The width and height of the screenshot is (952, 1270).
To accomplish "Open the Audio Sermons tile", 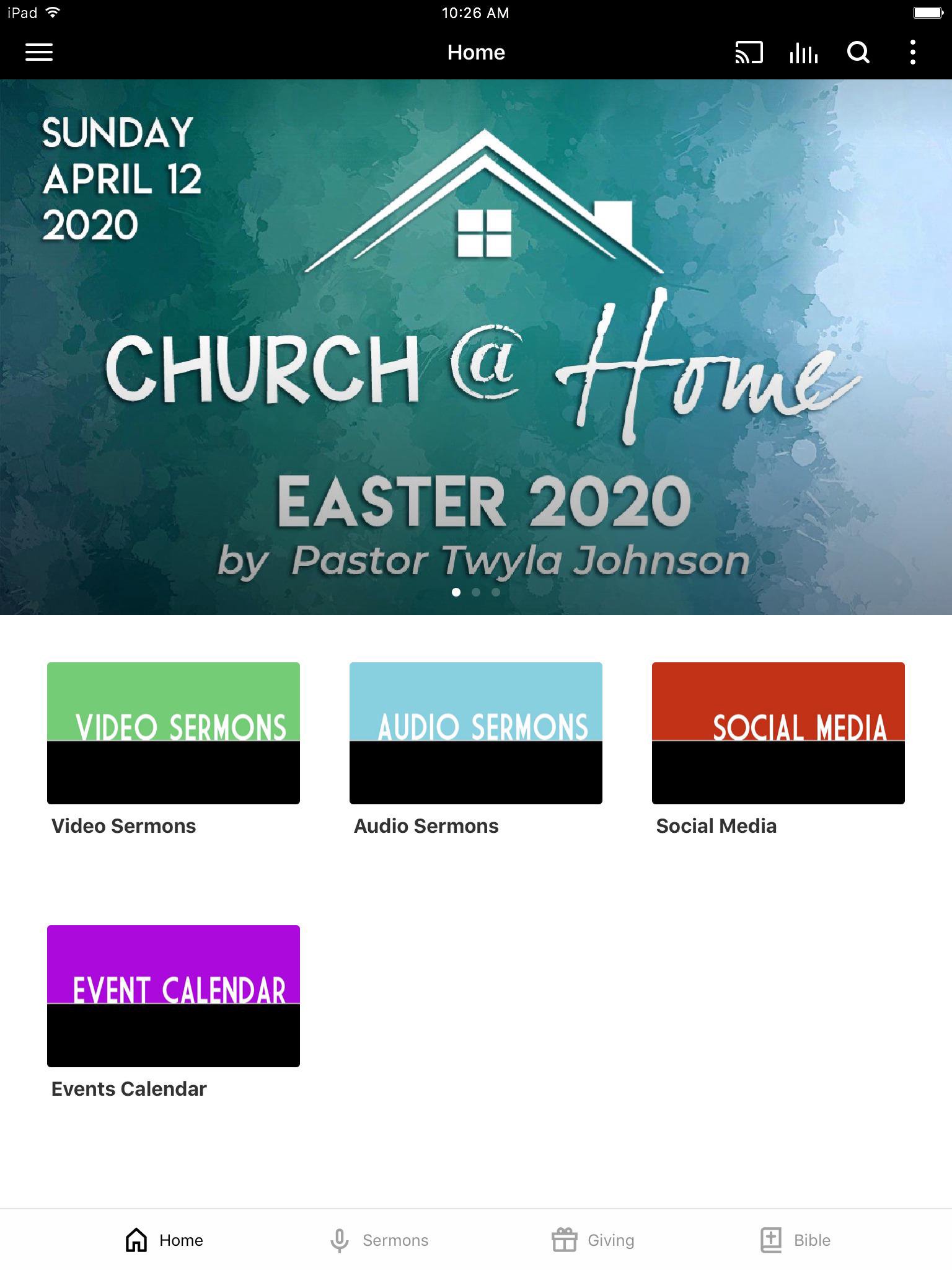I will (476, 733).
